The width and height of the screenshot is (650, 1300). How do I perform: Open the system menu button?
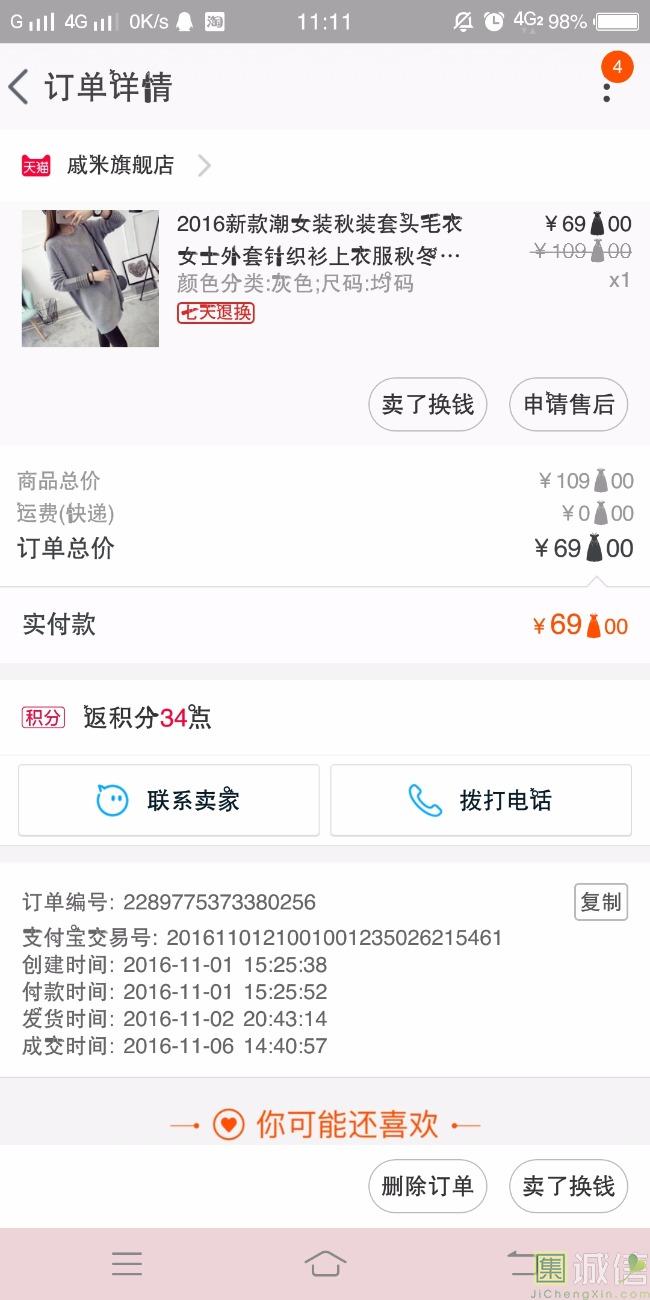click(127, 1264)
